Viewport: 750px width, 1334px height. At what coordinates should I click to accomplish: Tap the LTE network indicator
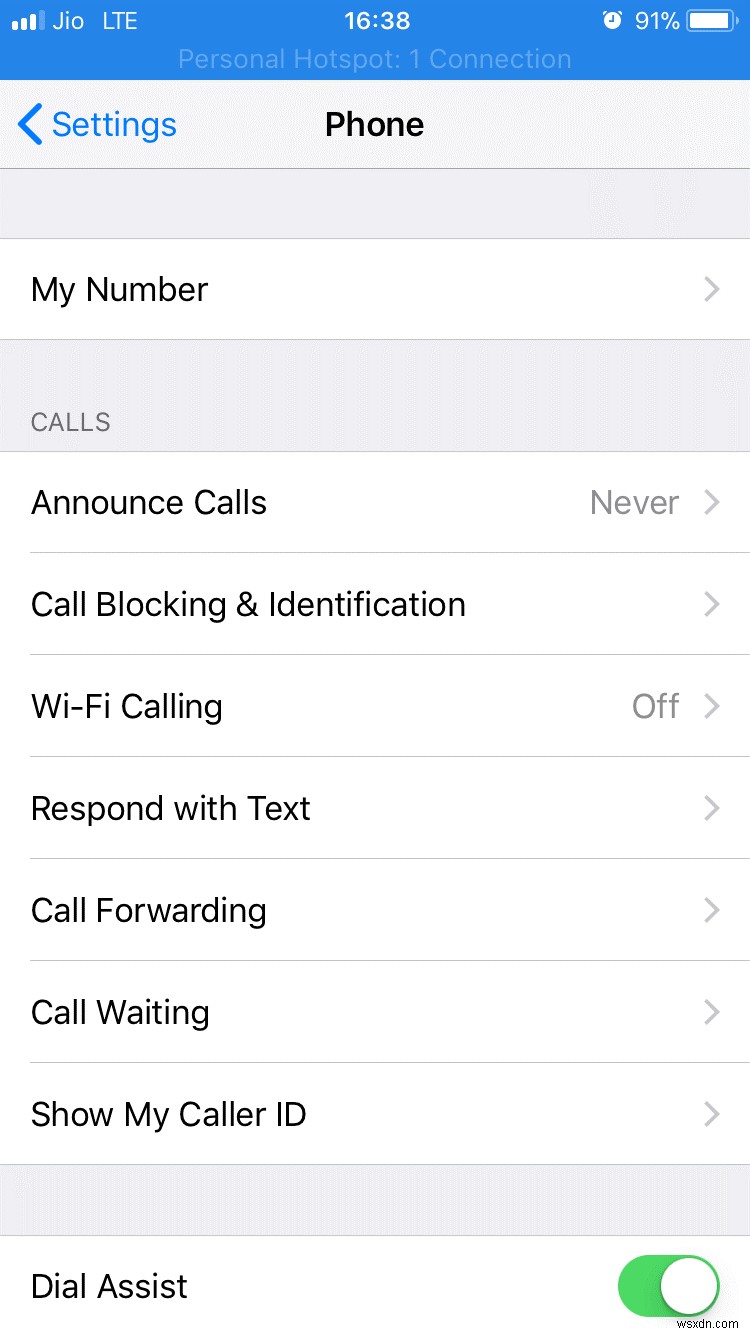(120, 20)
